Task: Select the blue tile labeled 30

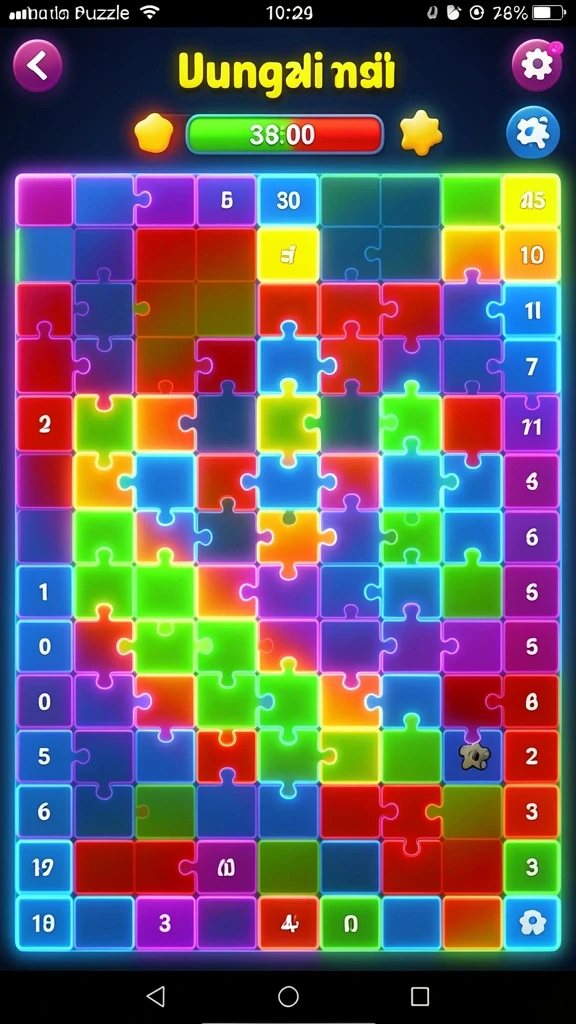Action: click(288, 200)
